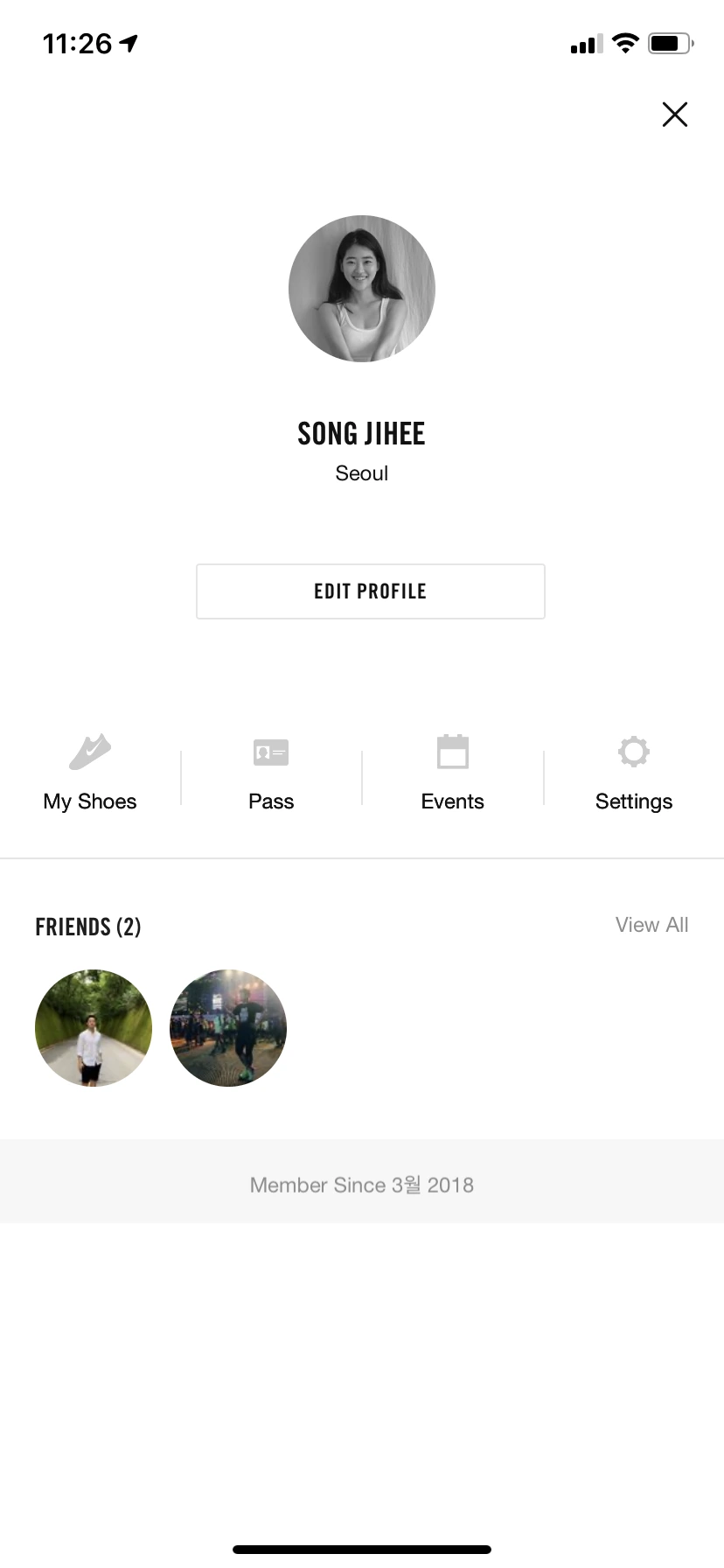Open the friend in white shirt on road
The width and height of the screenshot is (724, 1568).
tap(94, 1028)
